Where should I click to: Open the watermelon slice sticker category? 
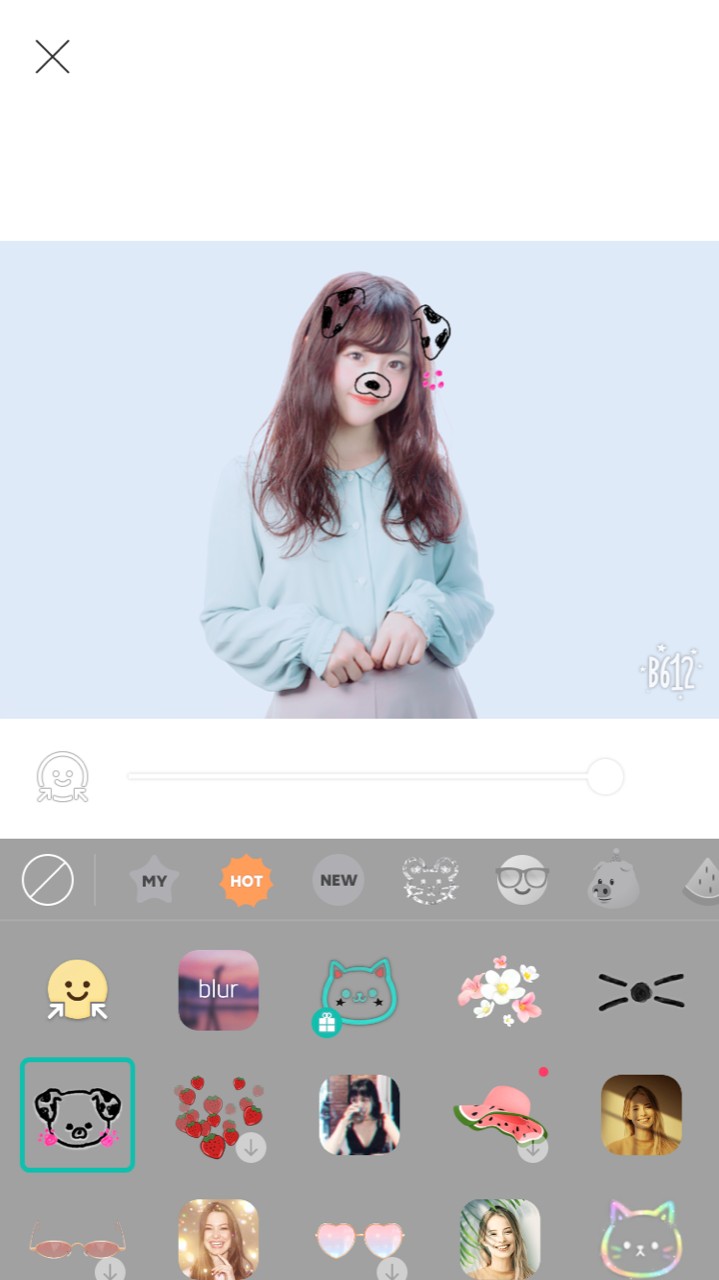(x=701, y=881)
